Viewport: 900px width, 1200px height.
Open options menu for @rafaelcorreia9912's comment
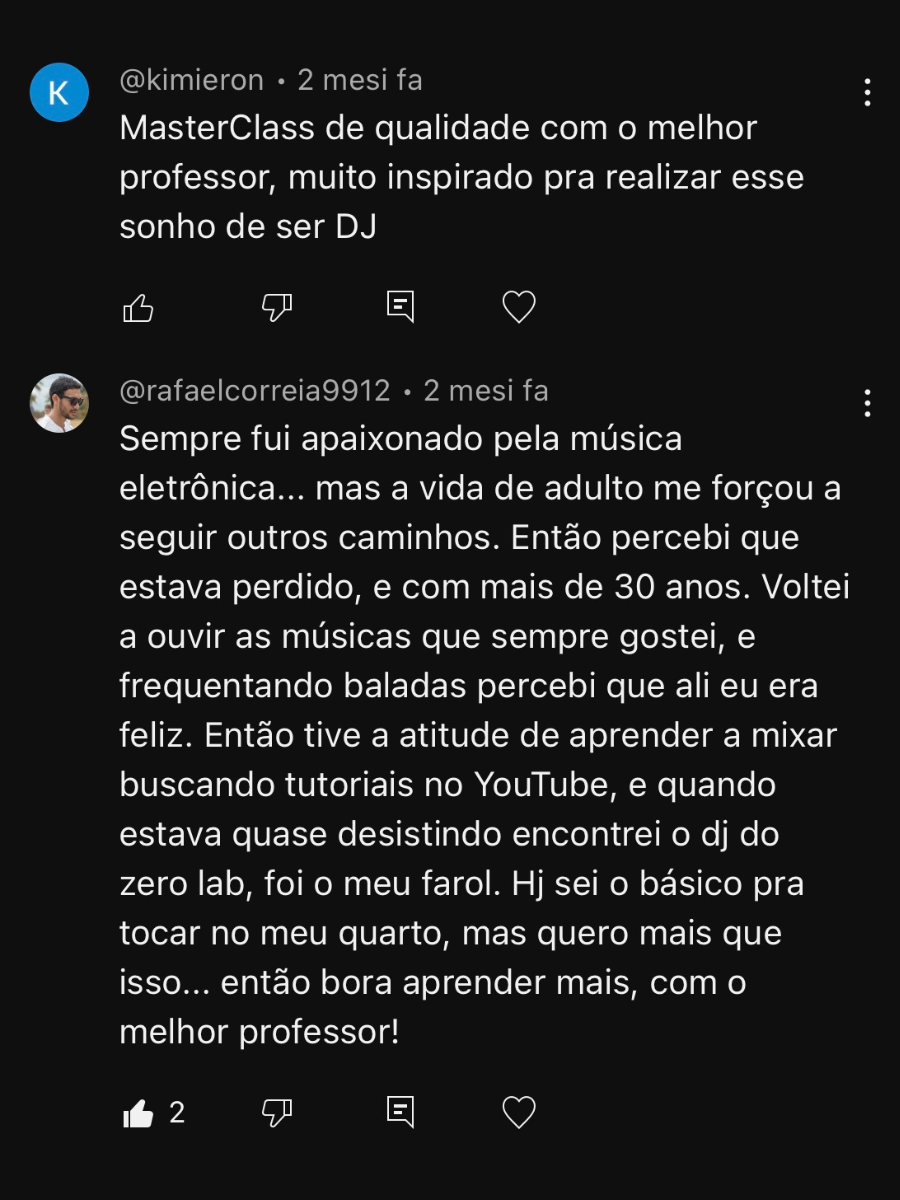pos(867,403)
